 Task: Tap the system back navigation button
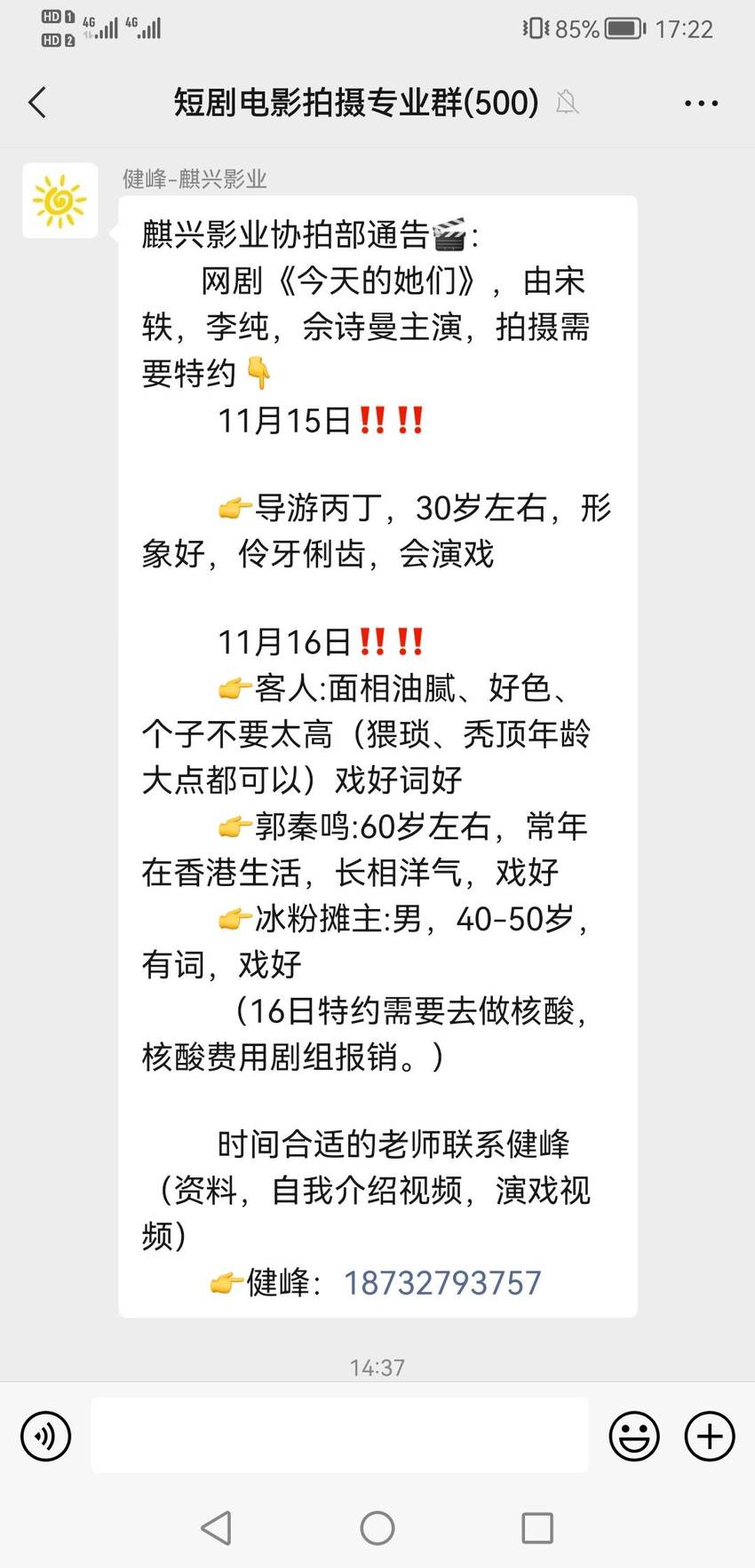(216, 1528)
